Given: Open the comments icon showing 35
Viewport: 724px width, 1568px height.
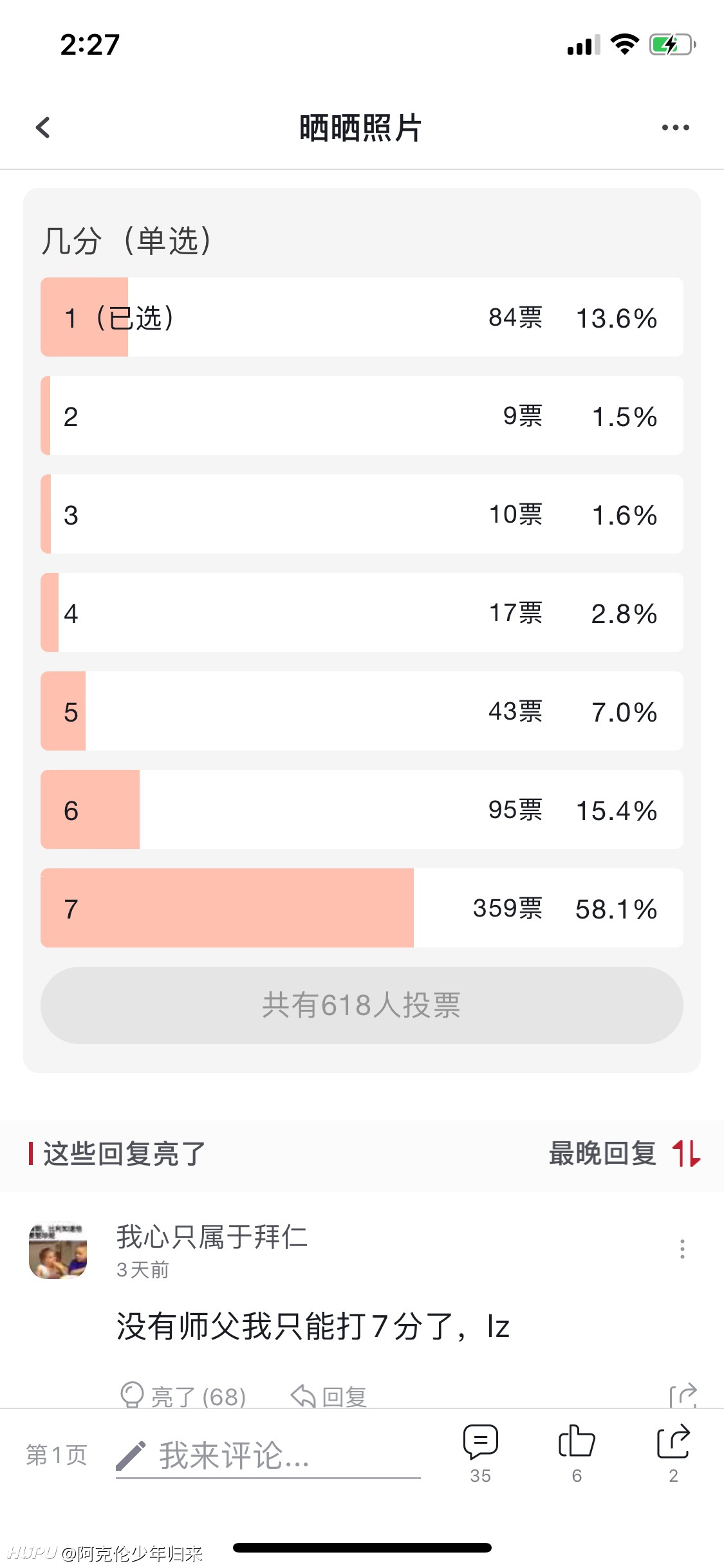Looking at the screenshot, I should click(x=480, y=1453).
